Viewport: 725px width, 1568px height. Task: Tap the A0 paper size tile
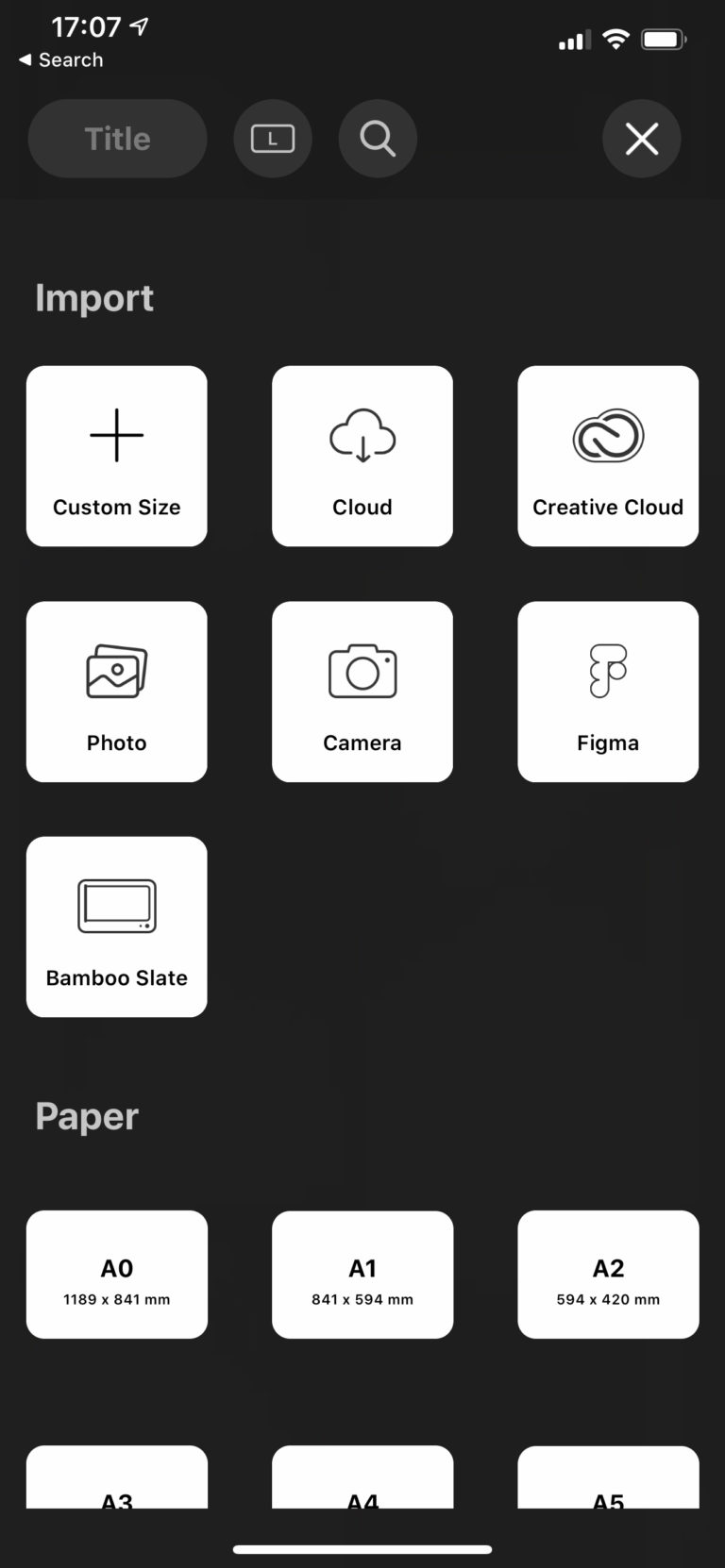point(116,1275)
